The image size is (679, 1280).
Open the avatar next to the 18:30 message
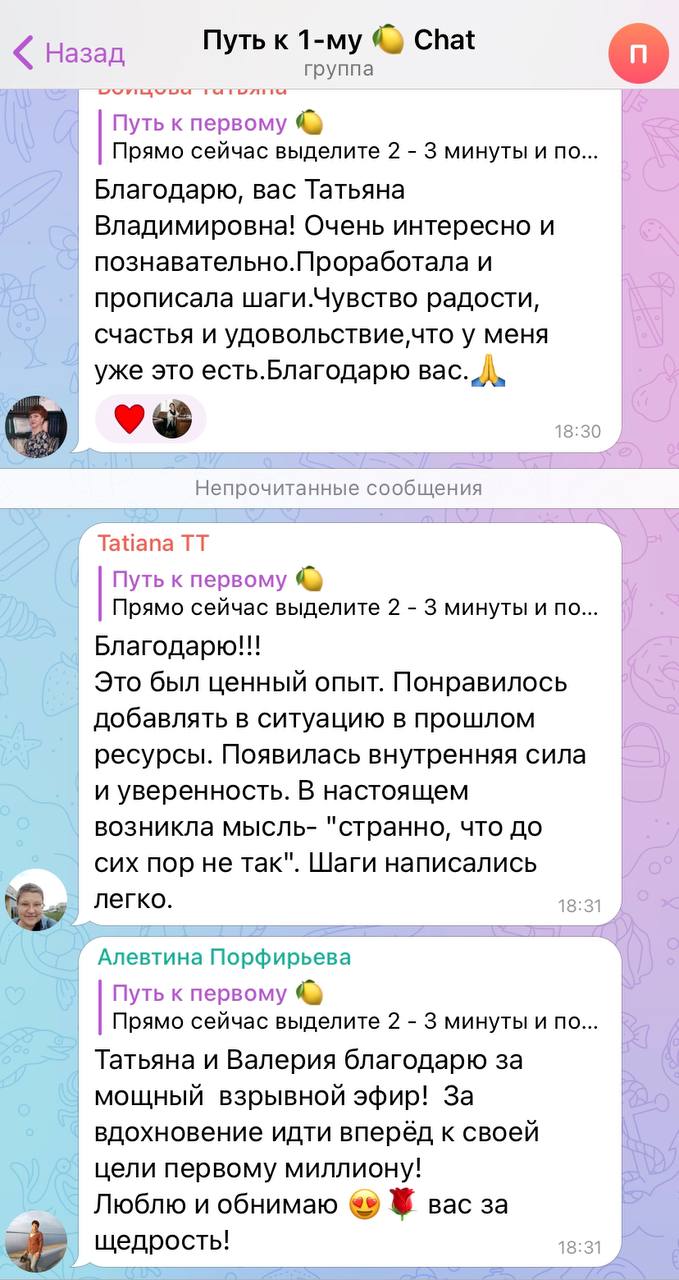click(36, 427)
